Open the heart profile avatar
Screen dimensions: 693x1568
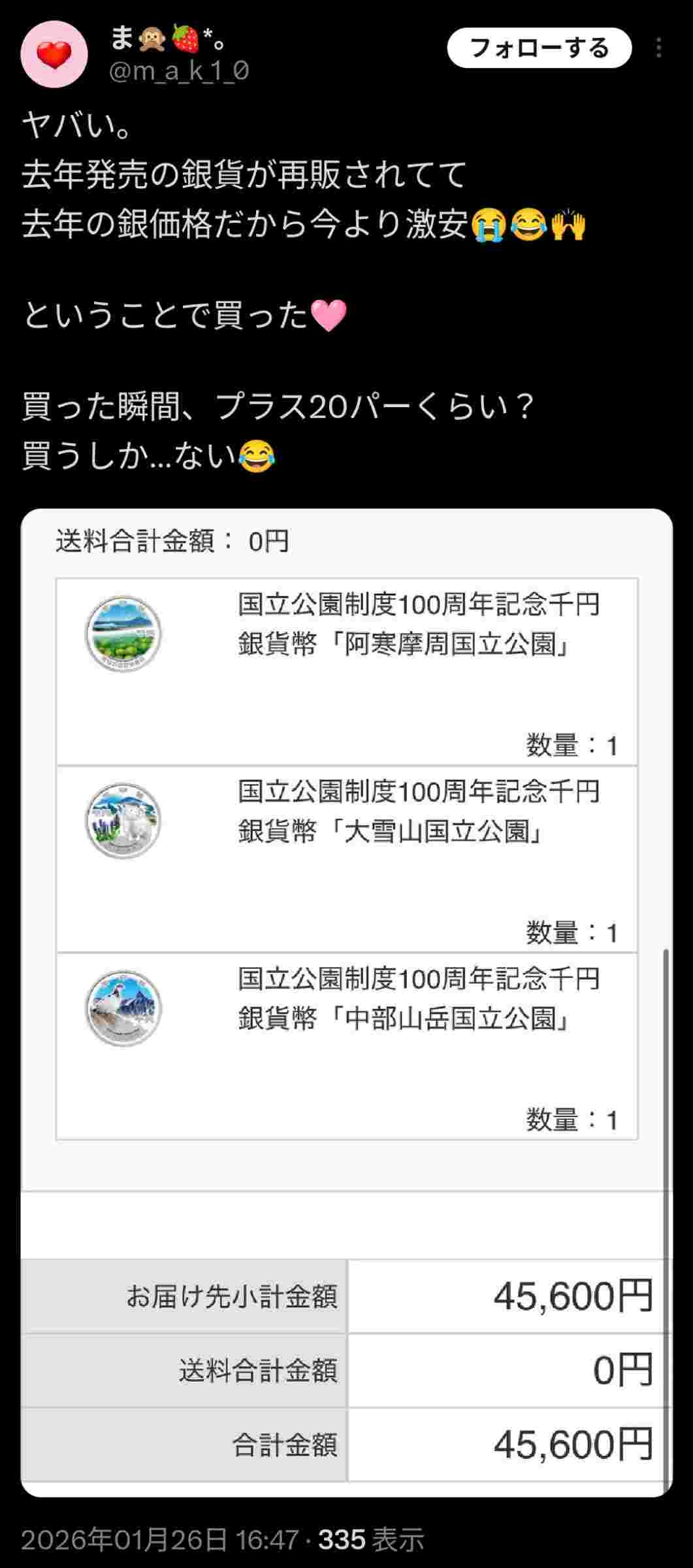coord(54,55)
